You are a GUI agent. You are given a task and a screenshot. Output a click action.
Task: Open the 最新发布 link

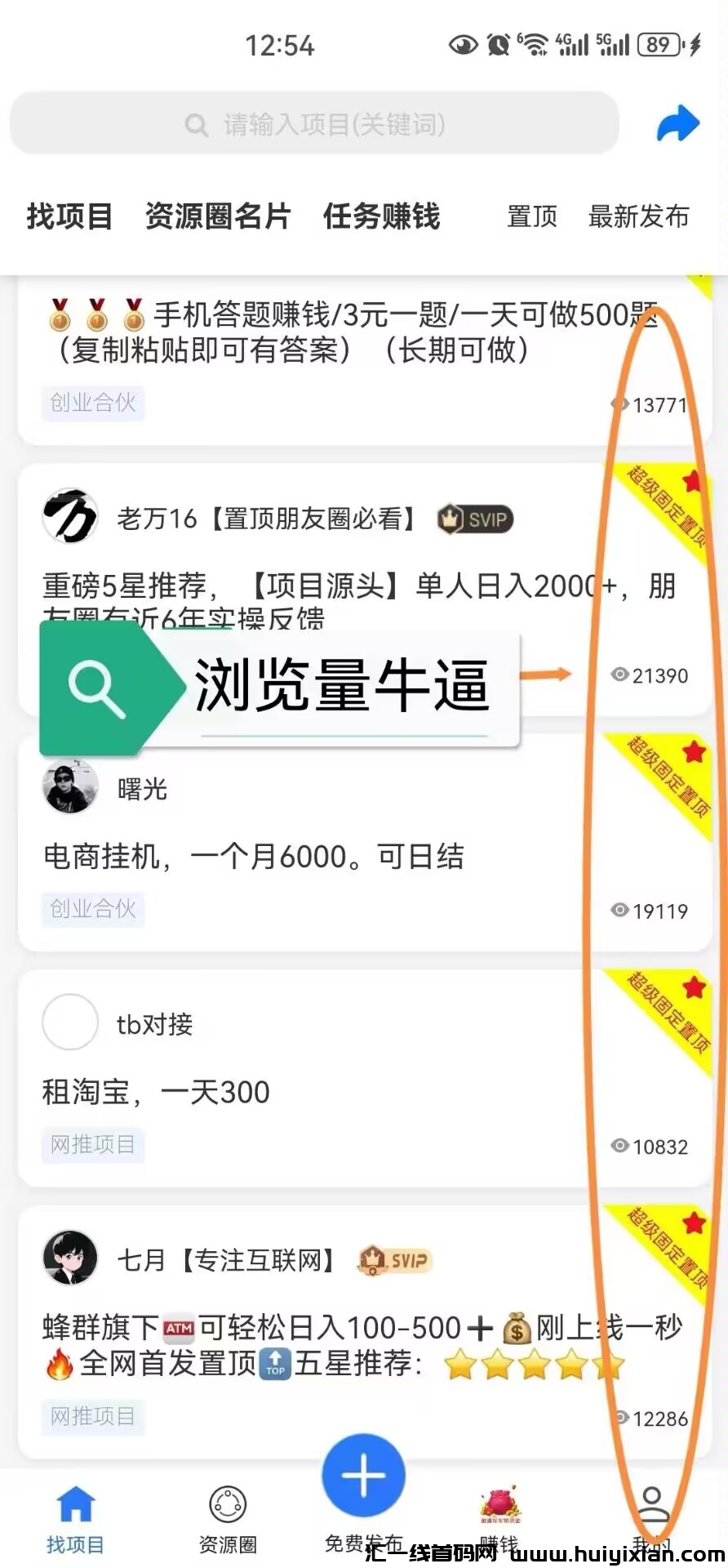coord(639,217)
